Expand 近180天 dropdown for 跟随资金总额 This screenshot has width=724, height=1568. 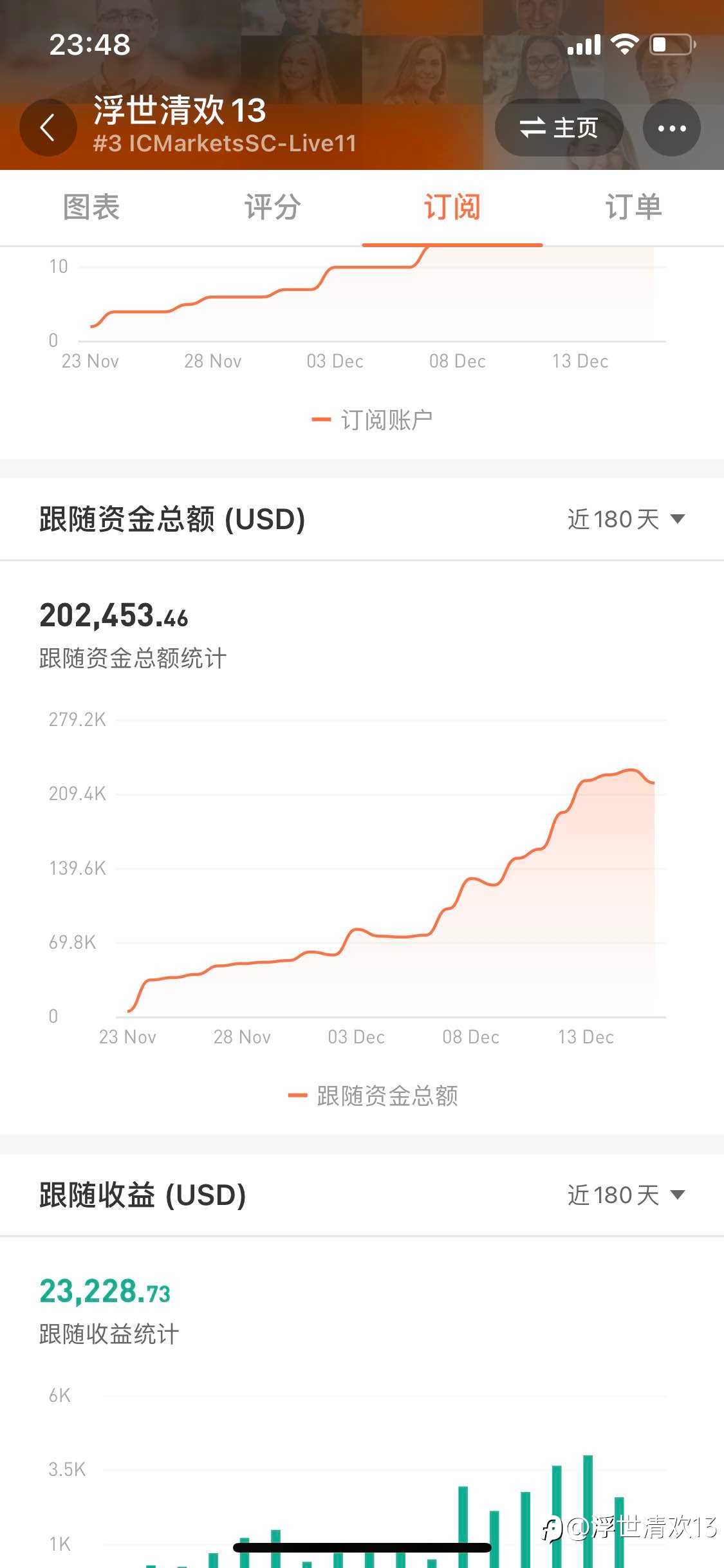[x=626, y=519]
